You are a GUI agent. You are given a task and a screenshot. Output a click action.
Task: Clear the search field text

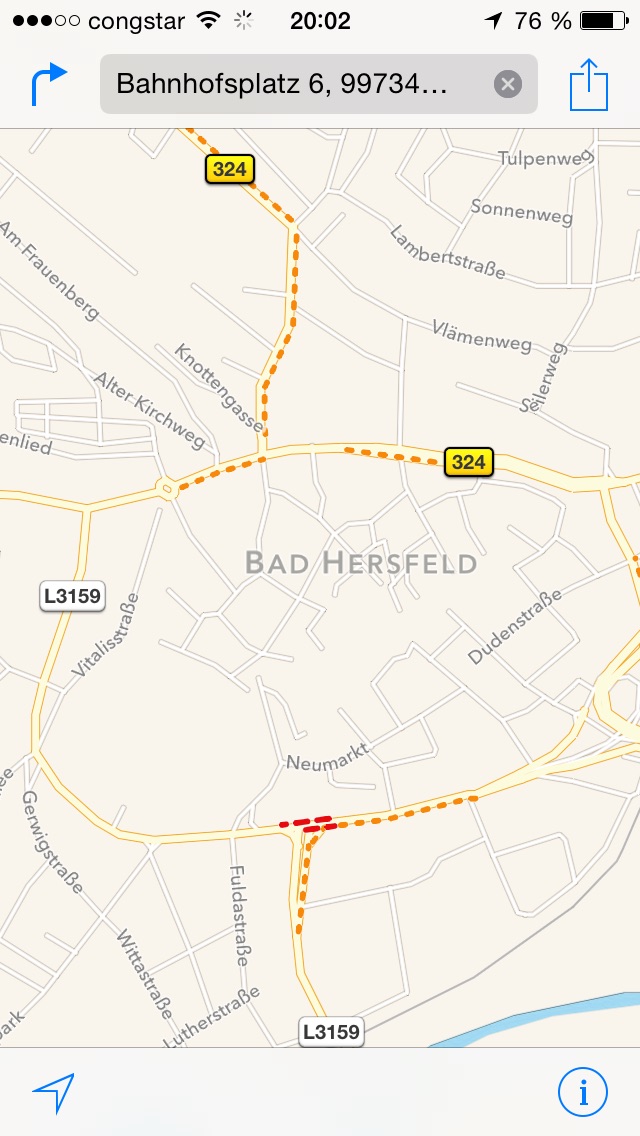click(508, 85)
